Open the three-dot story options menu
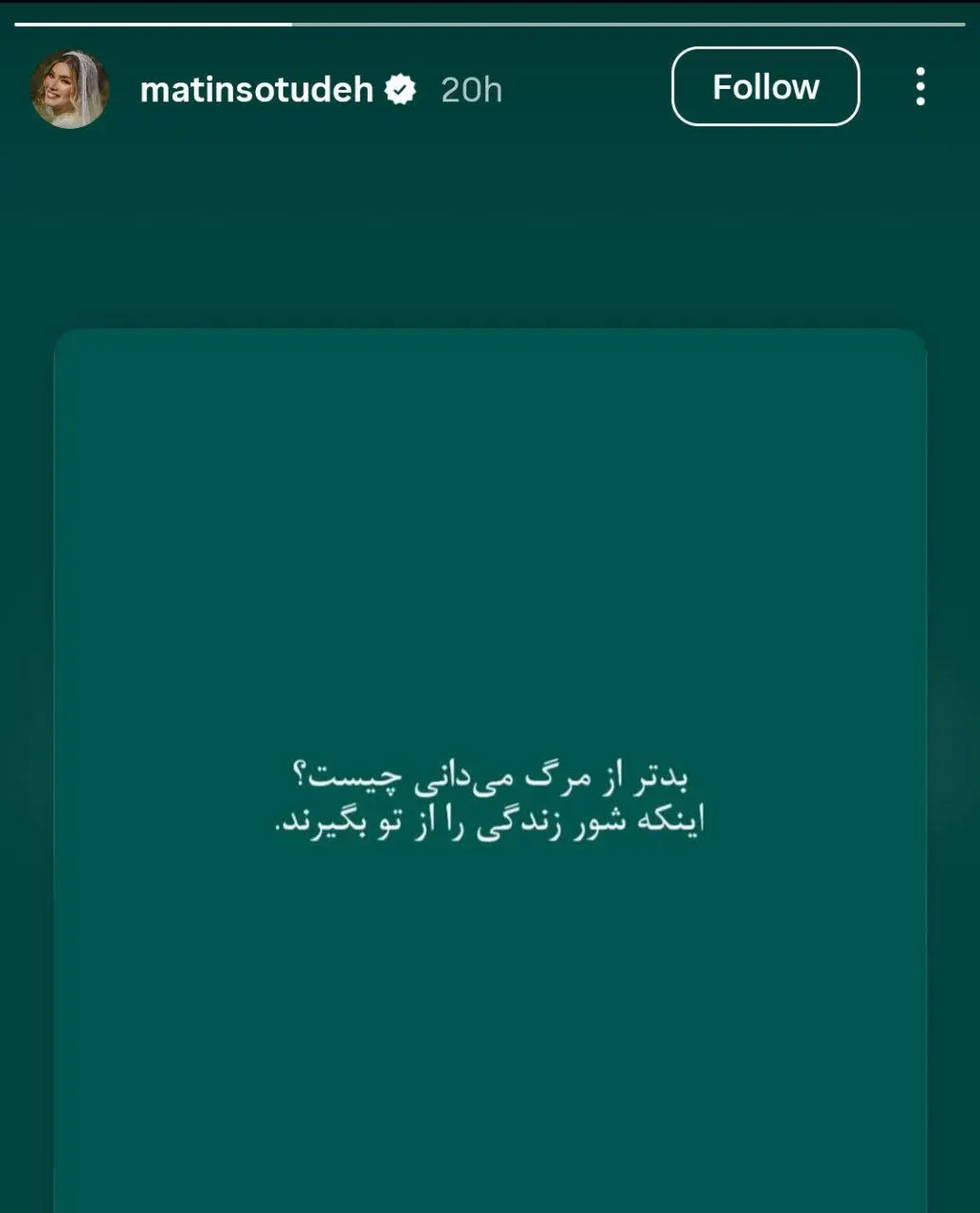Image resolution: width=980 pixels, height=1213 pixels. [x=919, y=87]
